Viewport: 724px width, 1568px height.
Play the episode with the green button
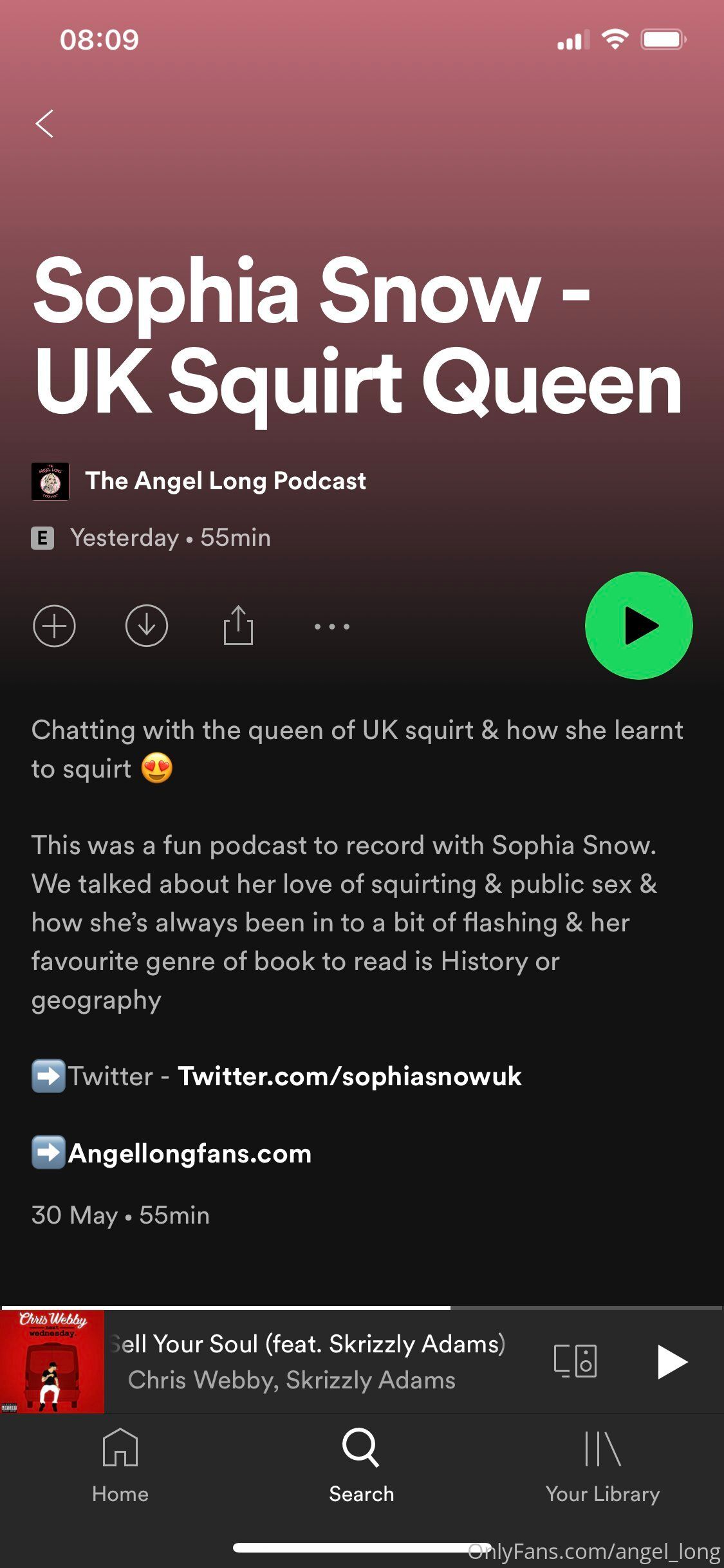pyautogui.click(x=639, y=625)
